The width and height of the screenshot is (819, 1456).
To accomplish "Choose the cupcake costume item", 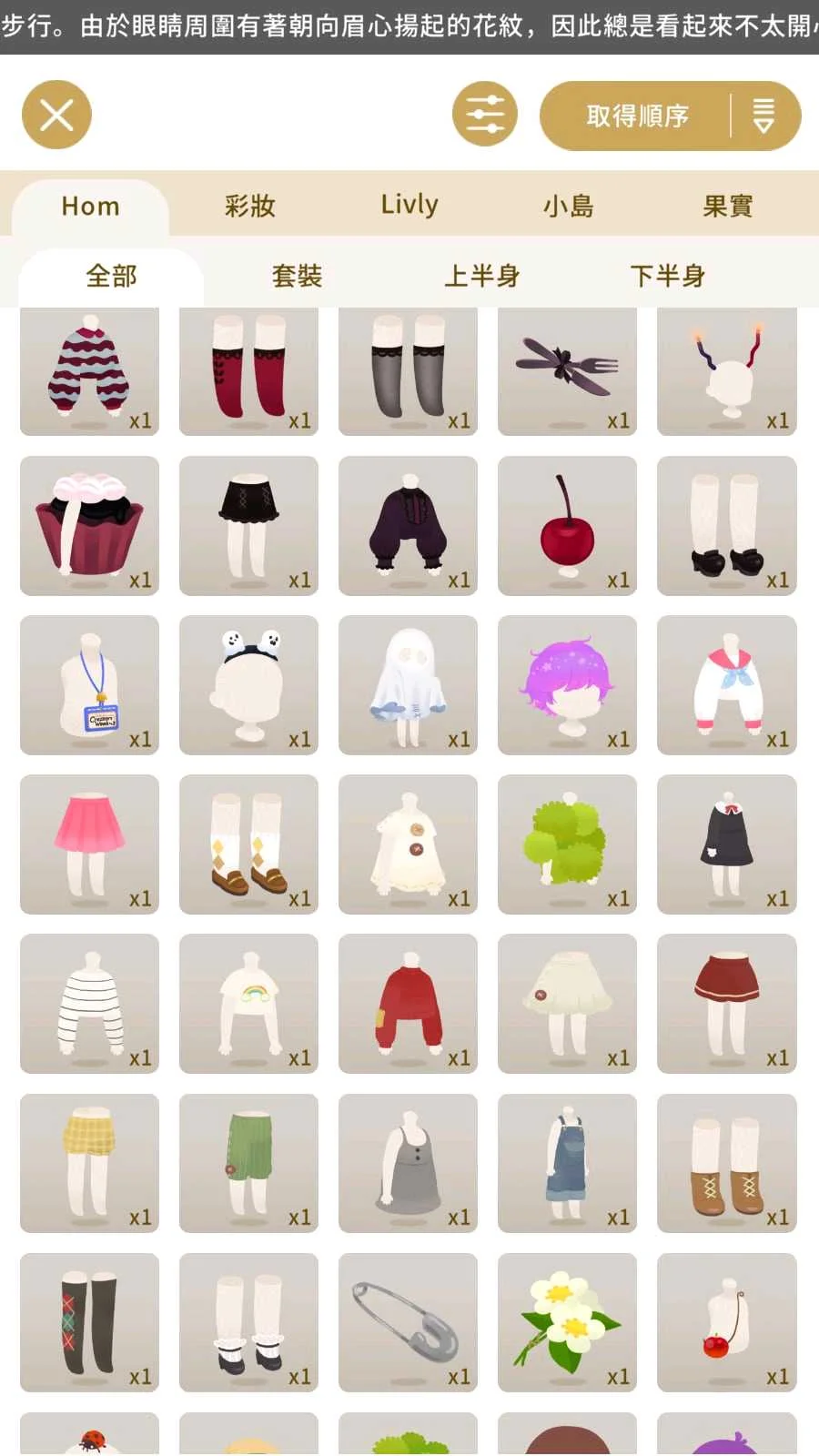I will point(89,526).
